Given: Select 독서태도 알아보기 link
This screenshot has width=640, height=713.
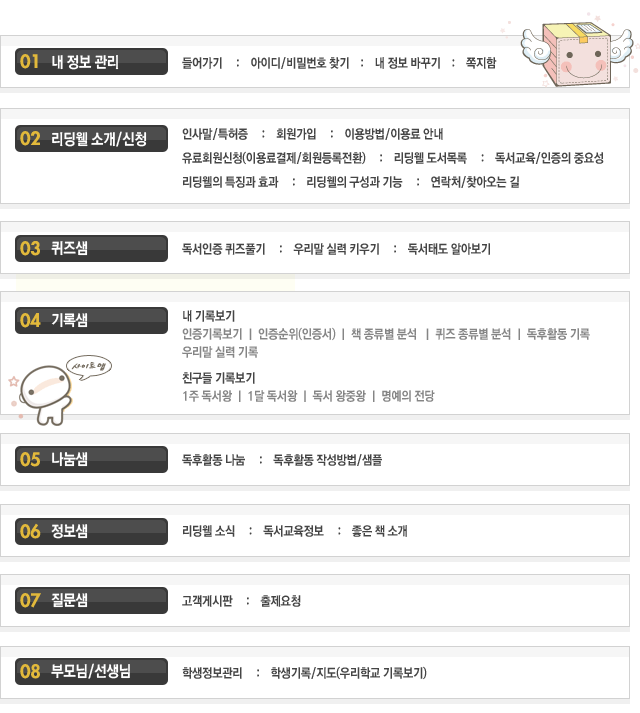Looking at the screenshot, I should [449, 249].
